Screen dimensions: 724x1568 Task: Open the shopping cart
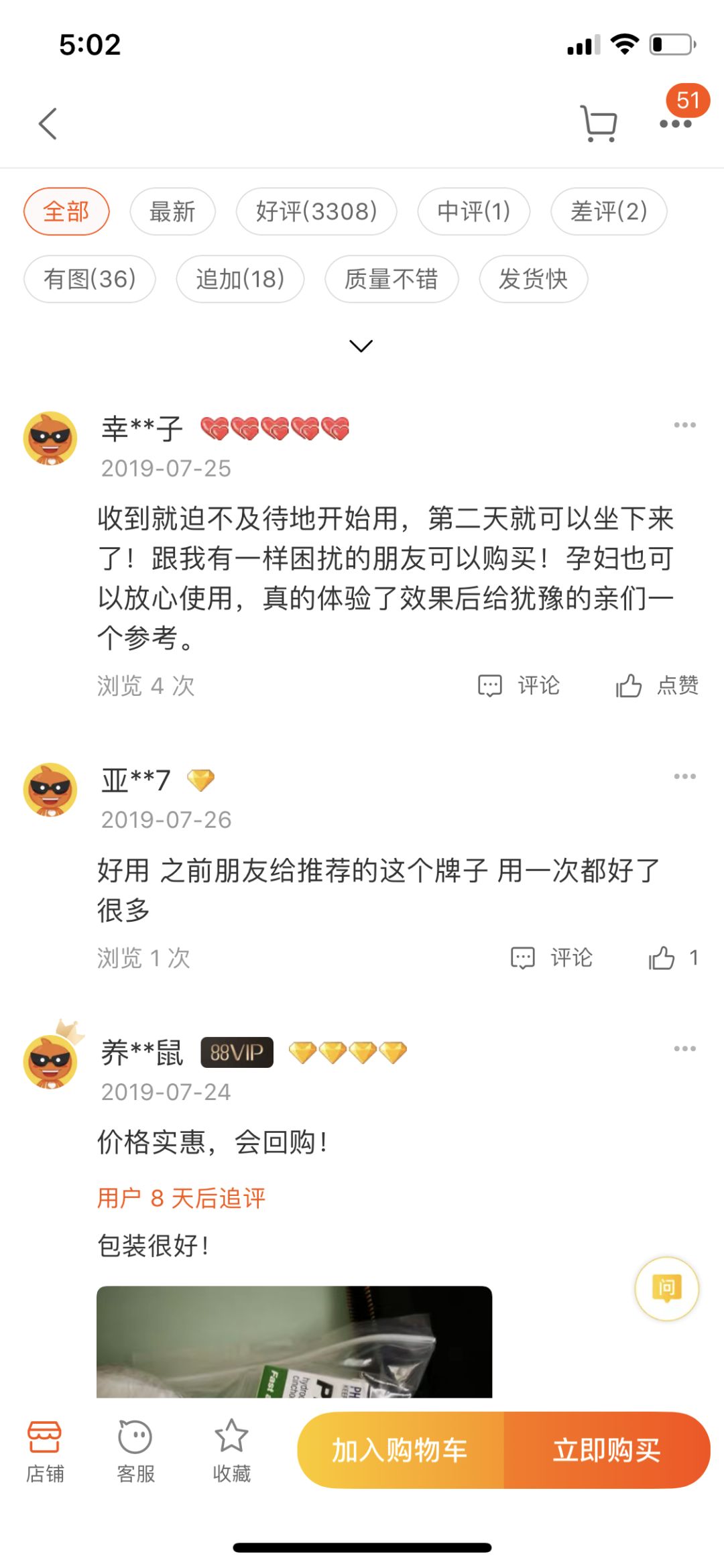coord(599,123)
